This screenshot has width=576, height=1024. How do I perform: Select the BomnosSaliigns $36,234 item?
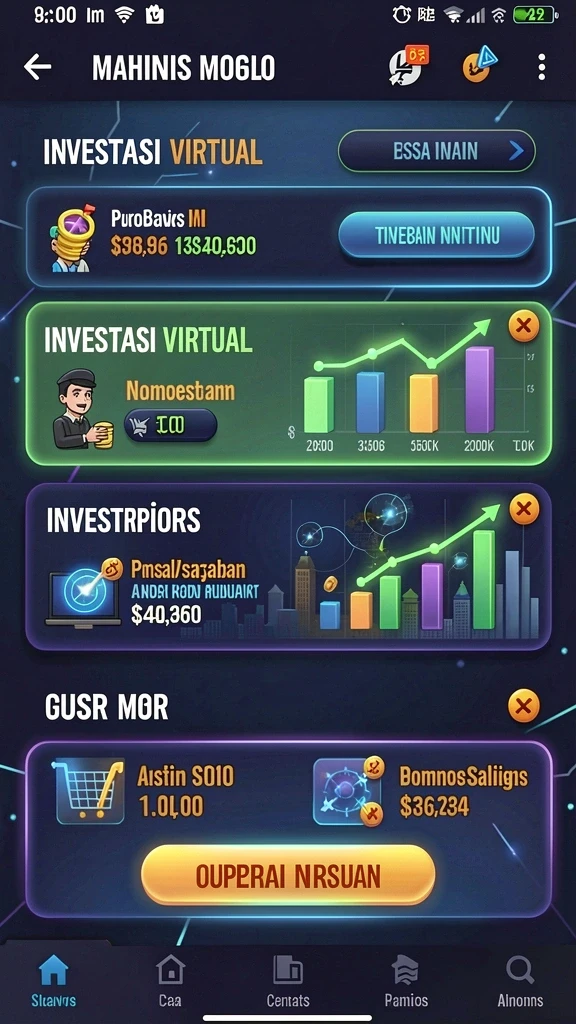tap(421, 790)
